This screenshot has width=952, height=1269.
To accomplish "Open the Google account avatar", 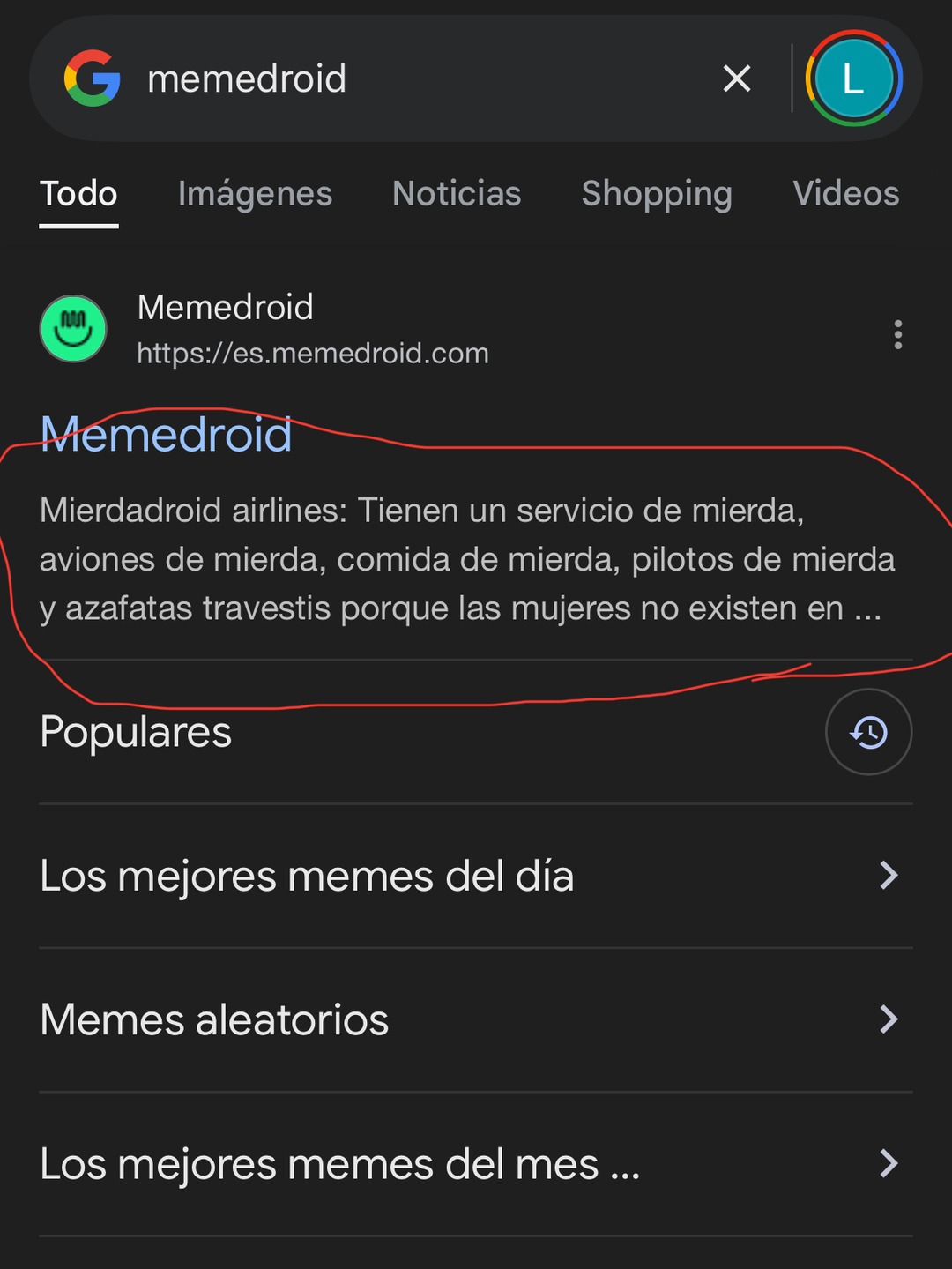I will coord(853,79).
